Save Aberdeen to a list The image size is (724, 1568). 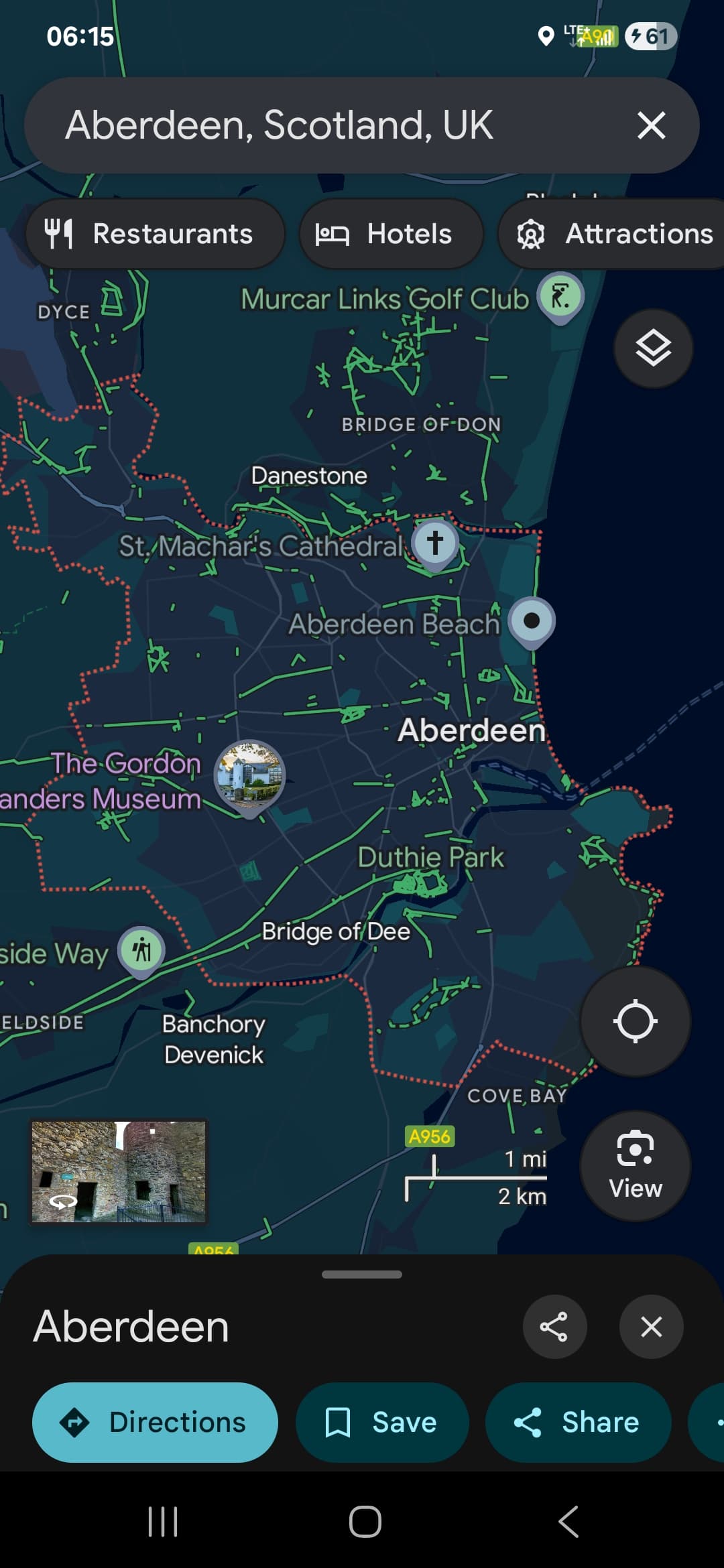(x=381, y=1422)
